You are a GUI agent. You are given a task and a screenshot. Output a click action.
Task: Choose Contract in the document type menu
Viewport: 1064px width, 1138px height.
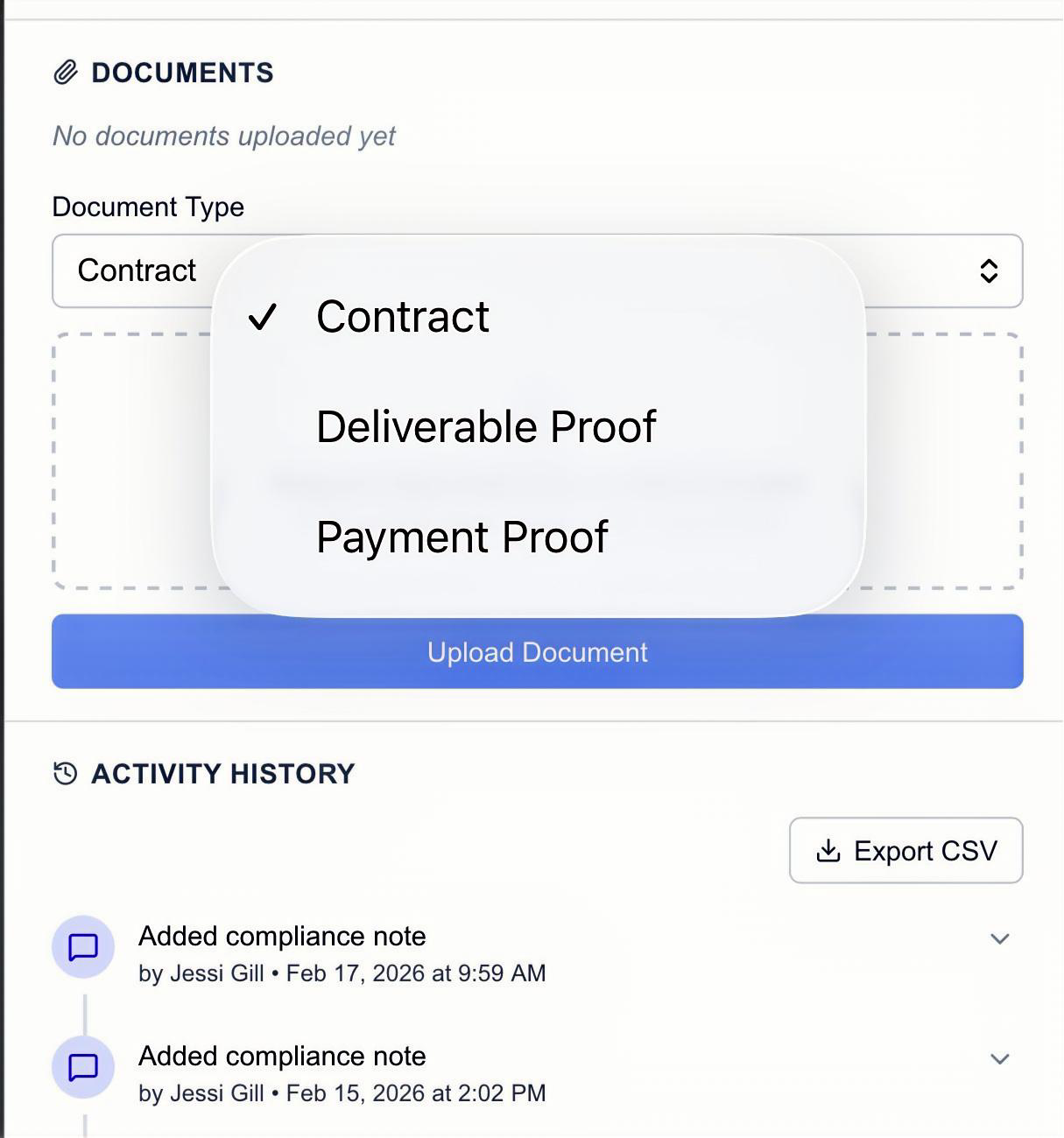(x=403, y=317)
